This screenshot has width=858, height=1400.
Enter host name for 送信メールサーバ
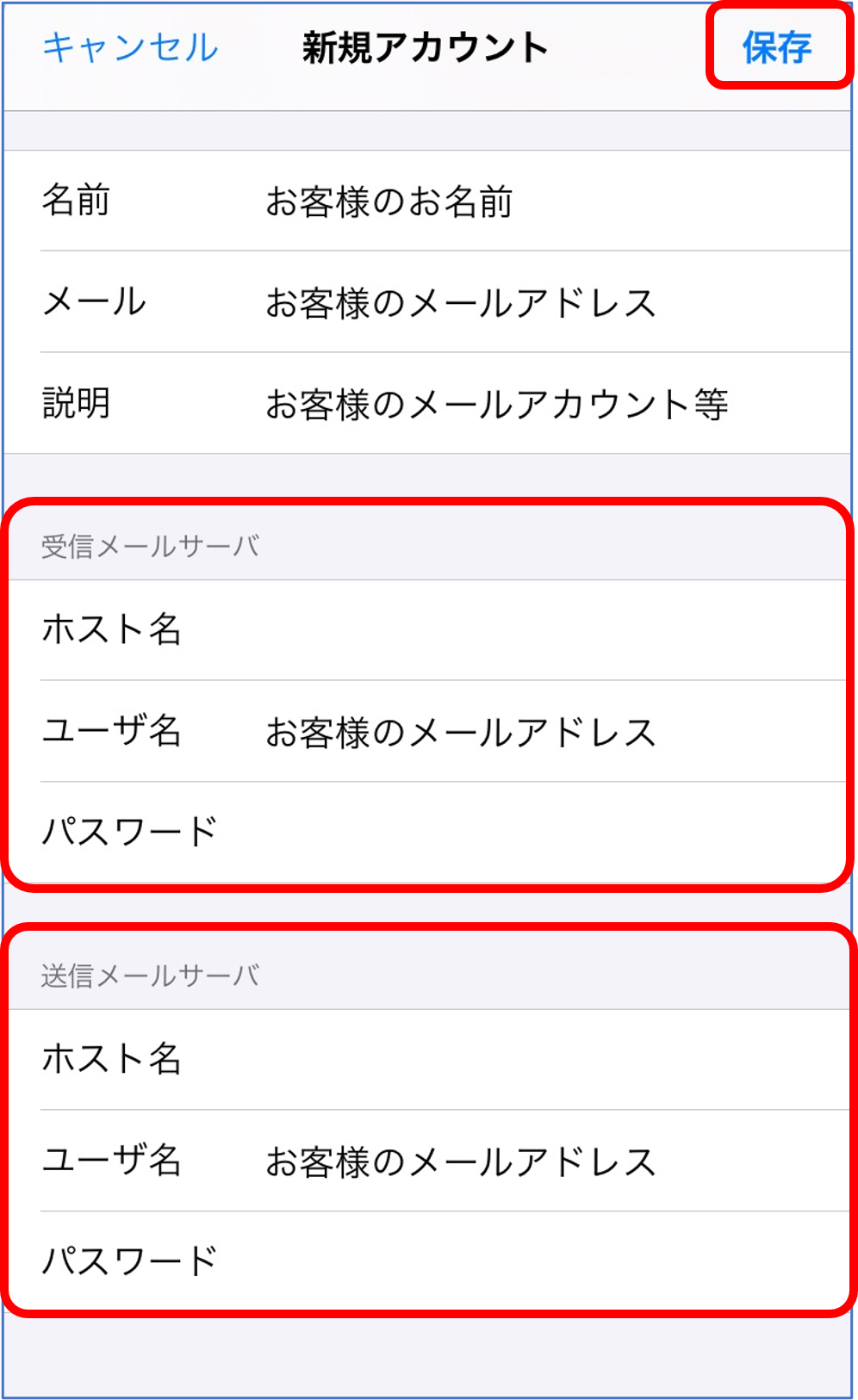428,1059
